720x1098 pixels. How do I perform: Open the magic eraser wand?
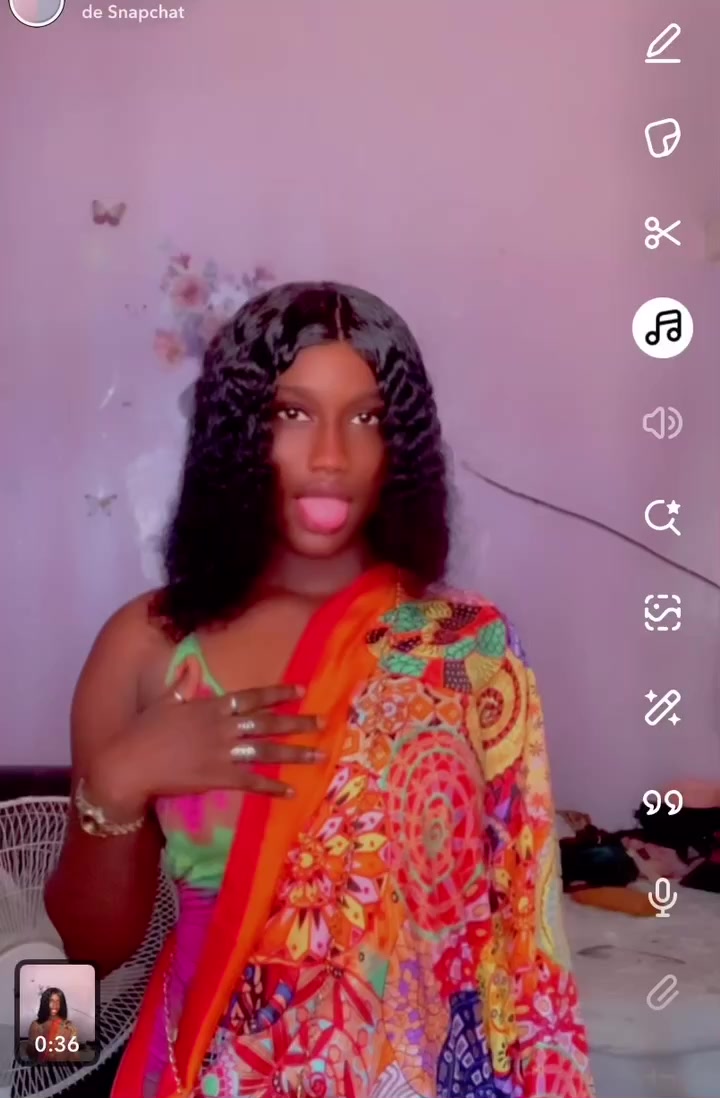(x=663, y=707)
